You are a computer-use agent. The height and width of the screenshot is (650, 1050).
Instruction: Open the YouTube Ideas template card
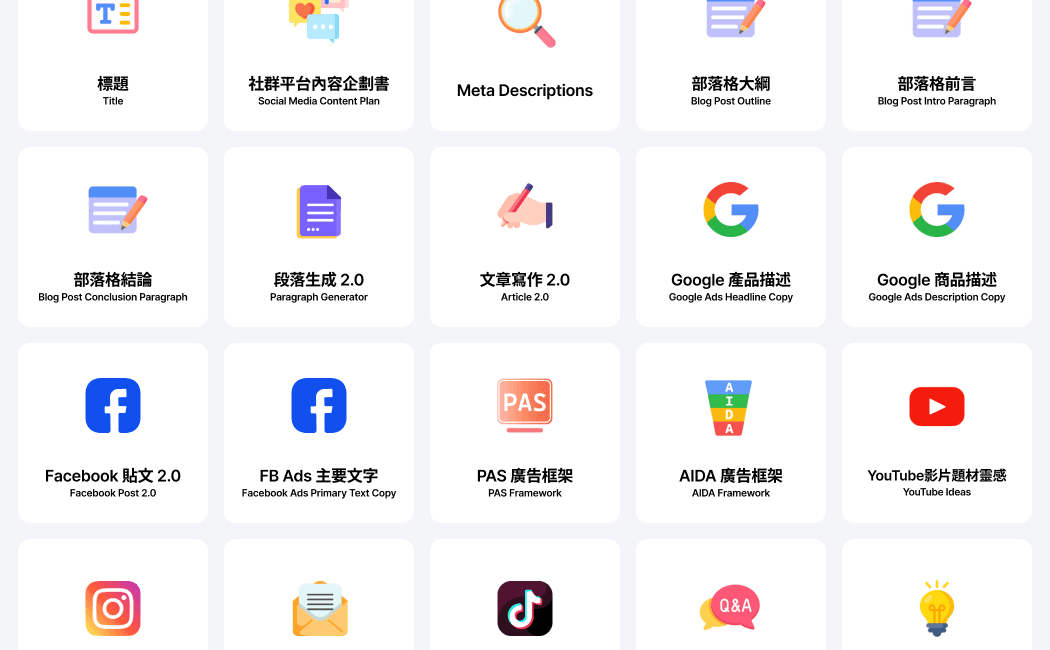pos(937,433)
